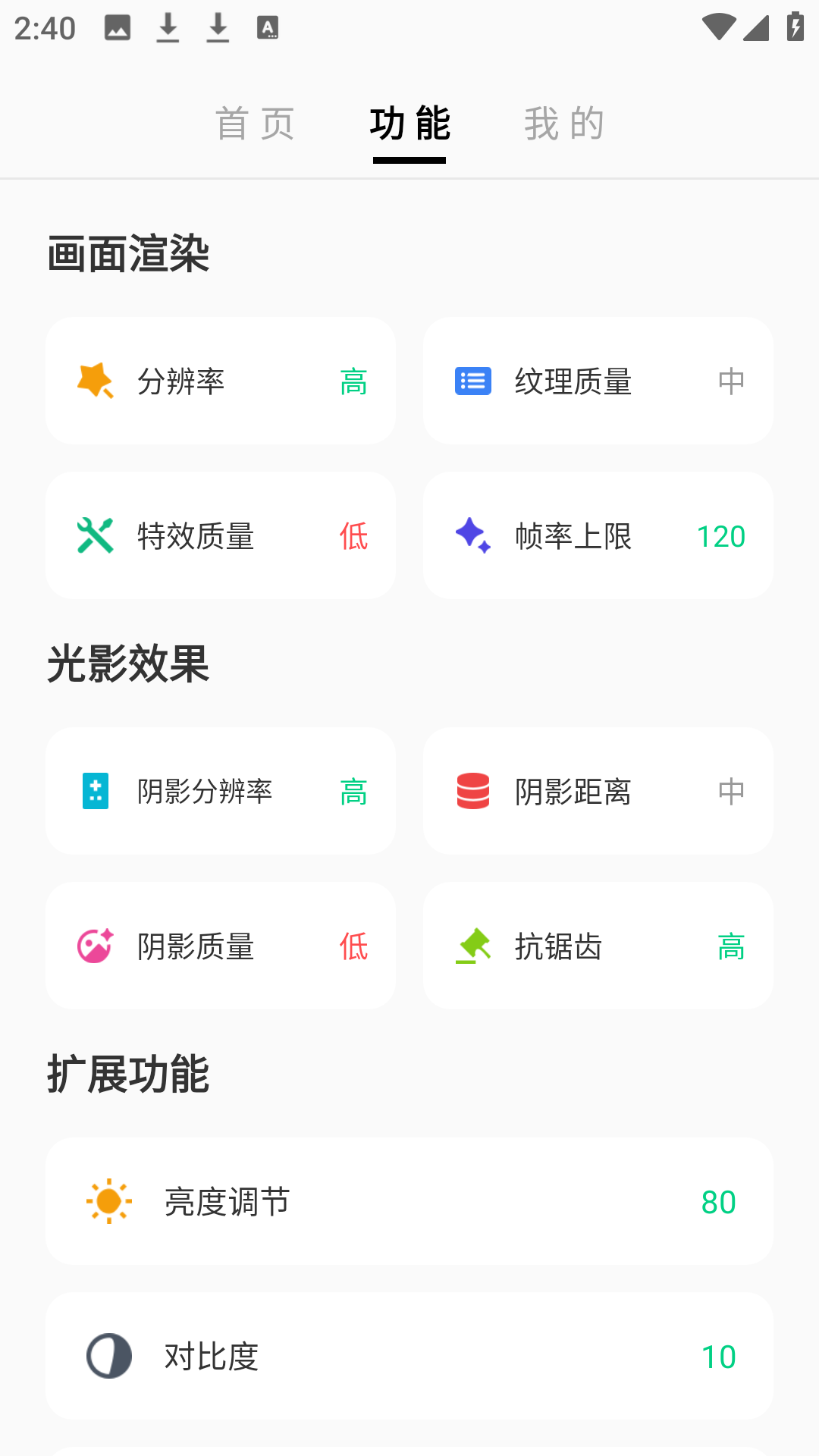The width and height of the screenshot is (819, 1456).
Task: Click the red database icon for 阴影距离
Action: pos(472,792)
